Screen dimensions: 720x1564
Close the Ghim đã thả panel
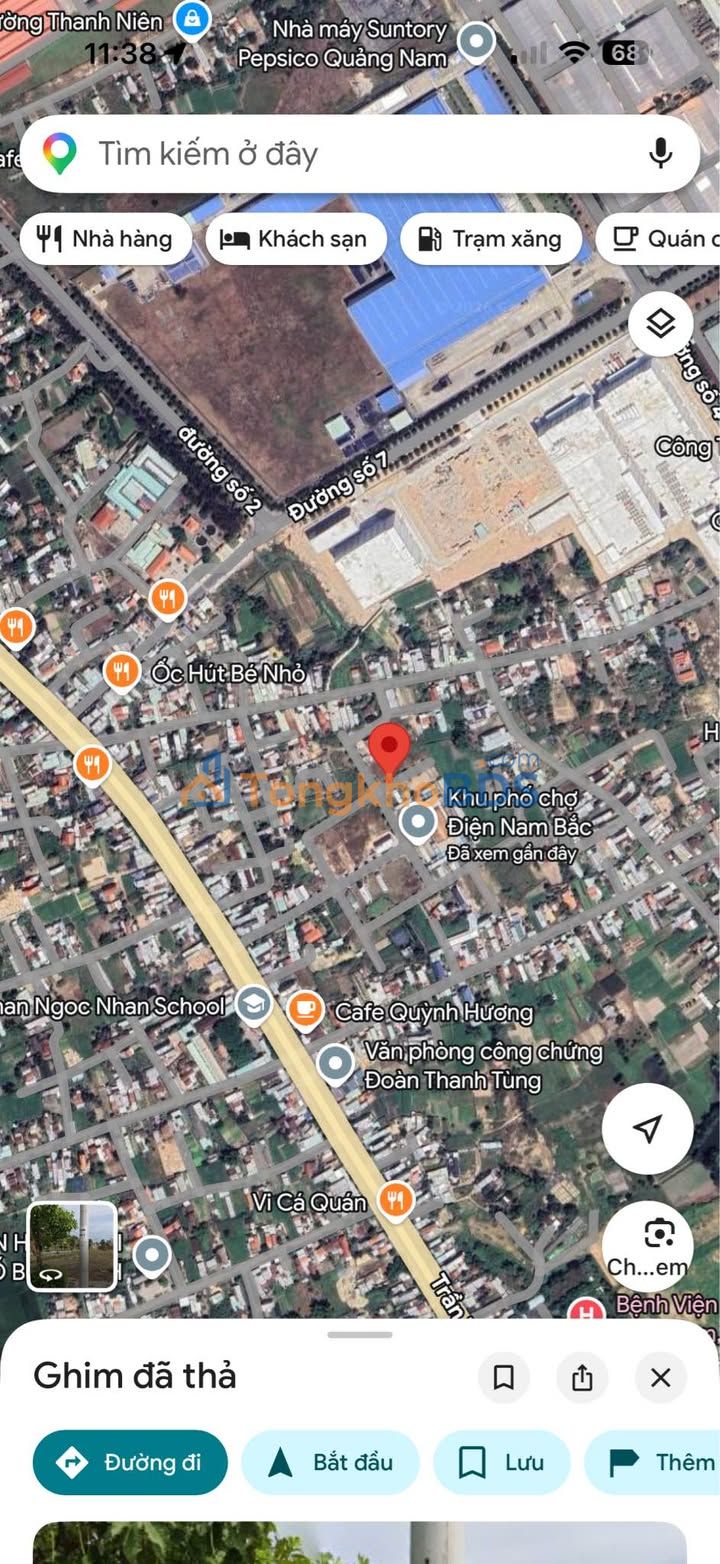(x=660, y=1378)
